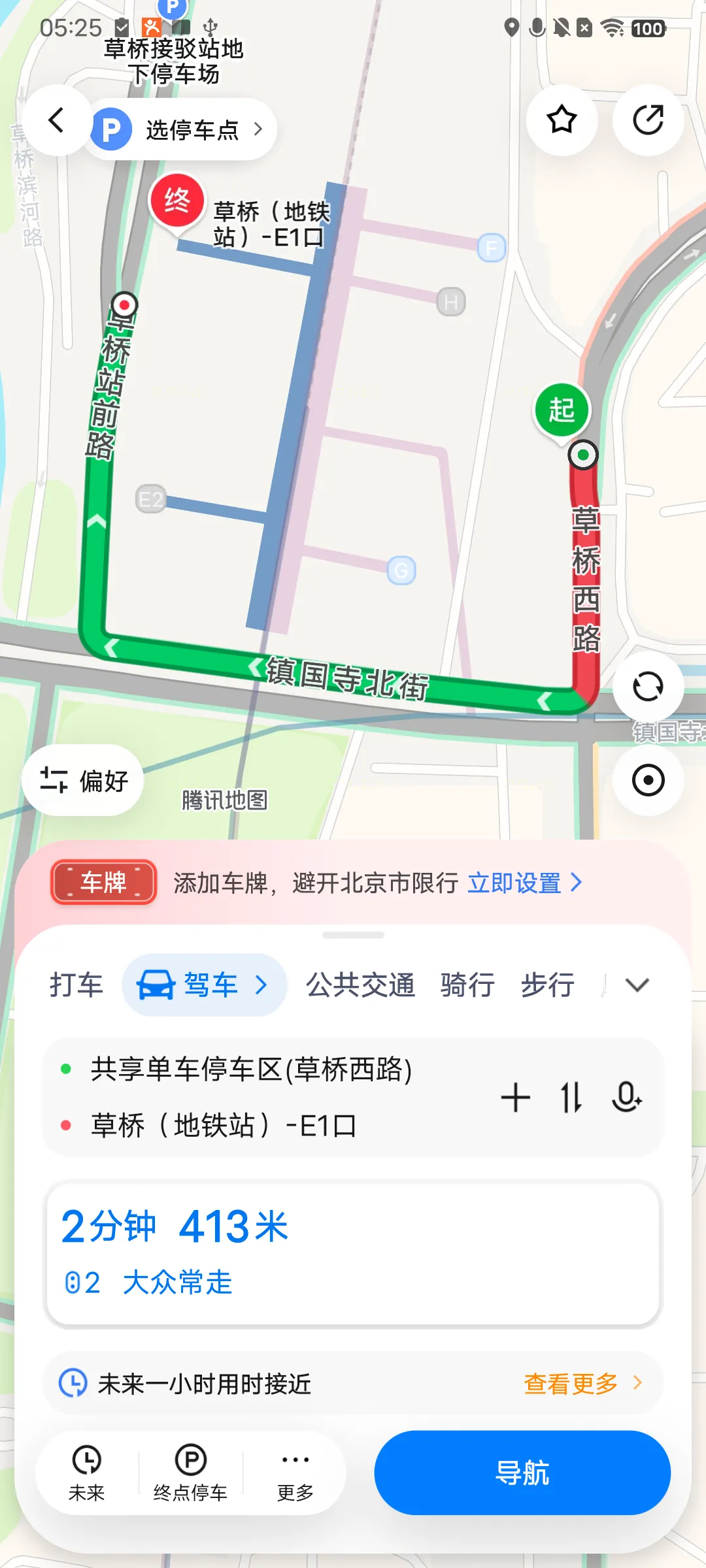Share the route via the share icon

(648, 120)
